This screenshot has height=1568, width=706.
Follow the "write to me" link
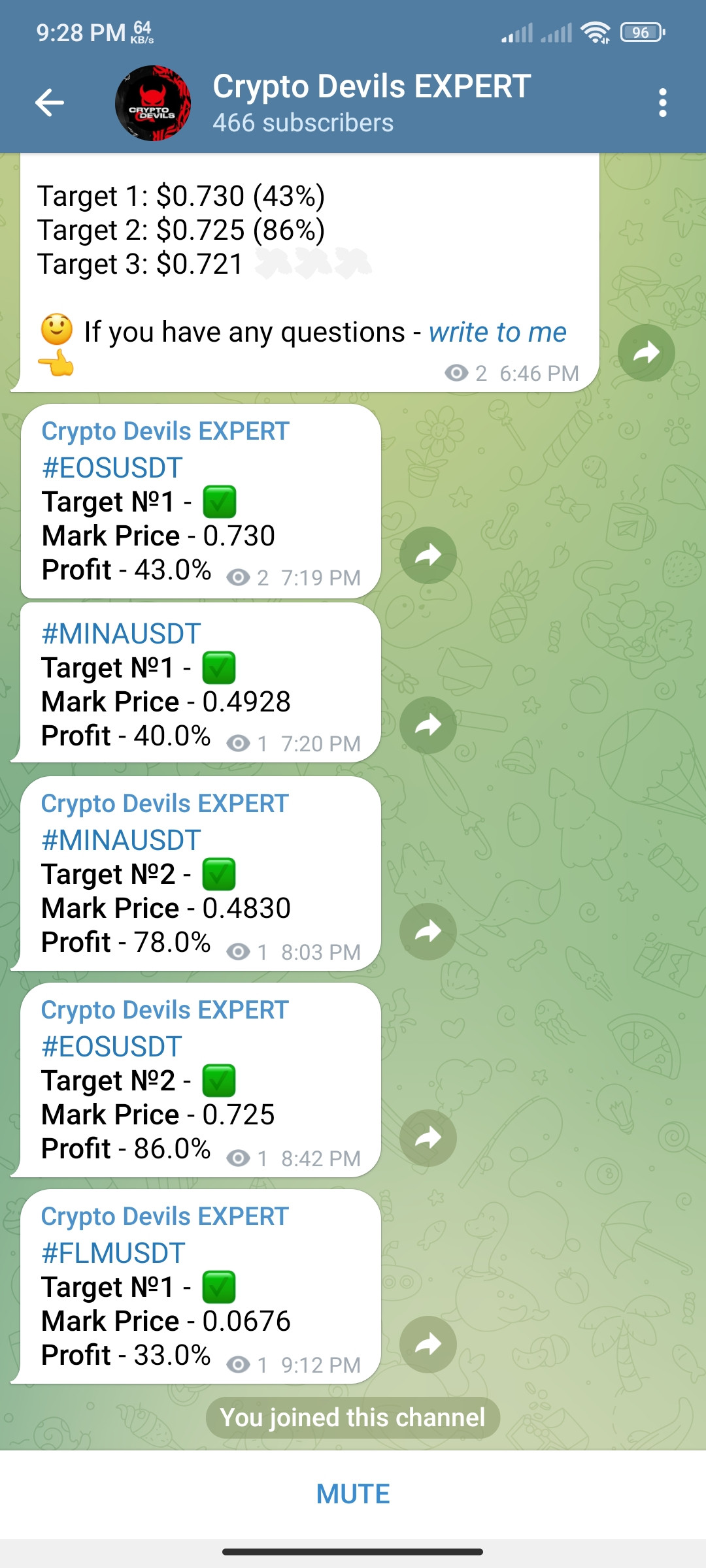pos(497,333)
